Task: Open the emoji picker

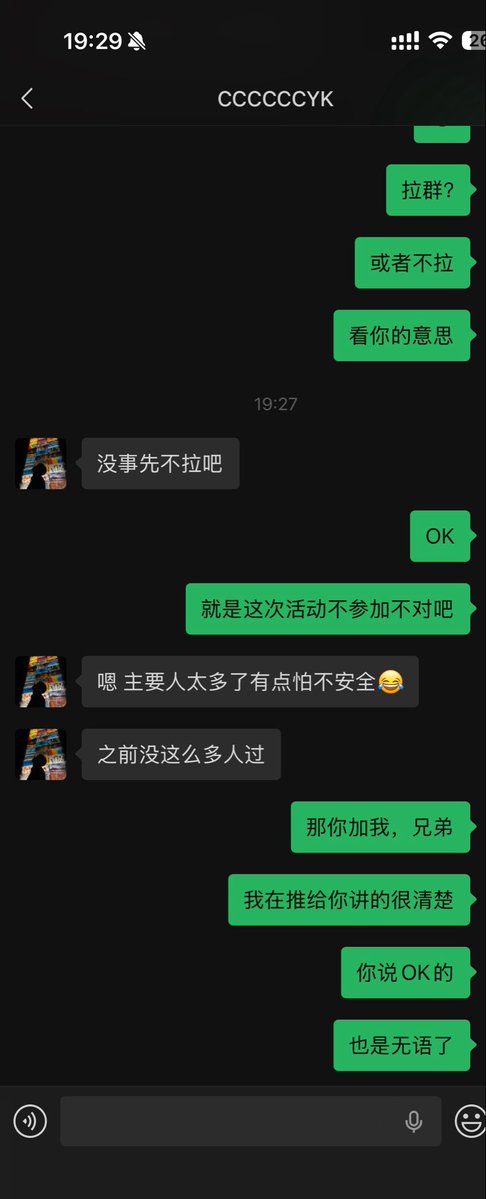Action: (x=470, y=1121)
